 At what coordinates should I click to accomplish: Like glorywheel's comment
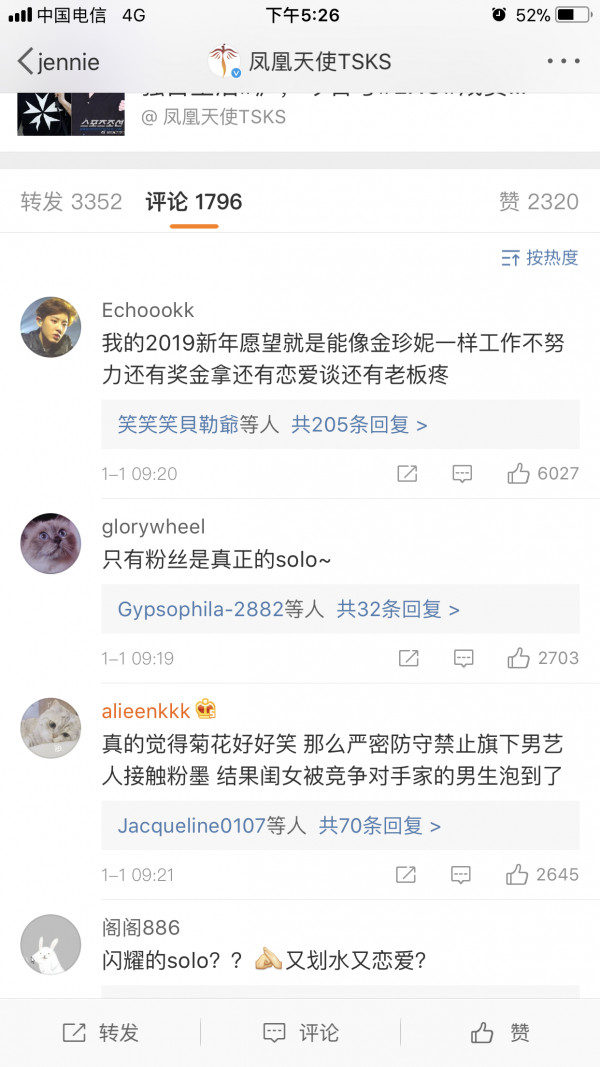coord(543,658)
